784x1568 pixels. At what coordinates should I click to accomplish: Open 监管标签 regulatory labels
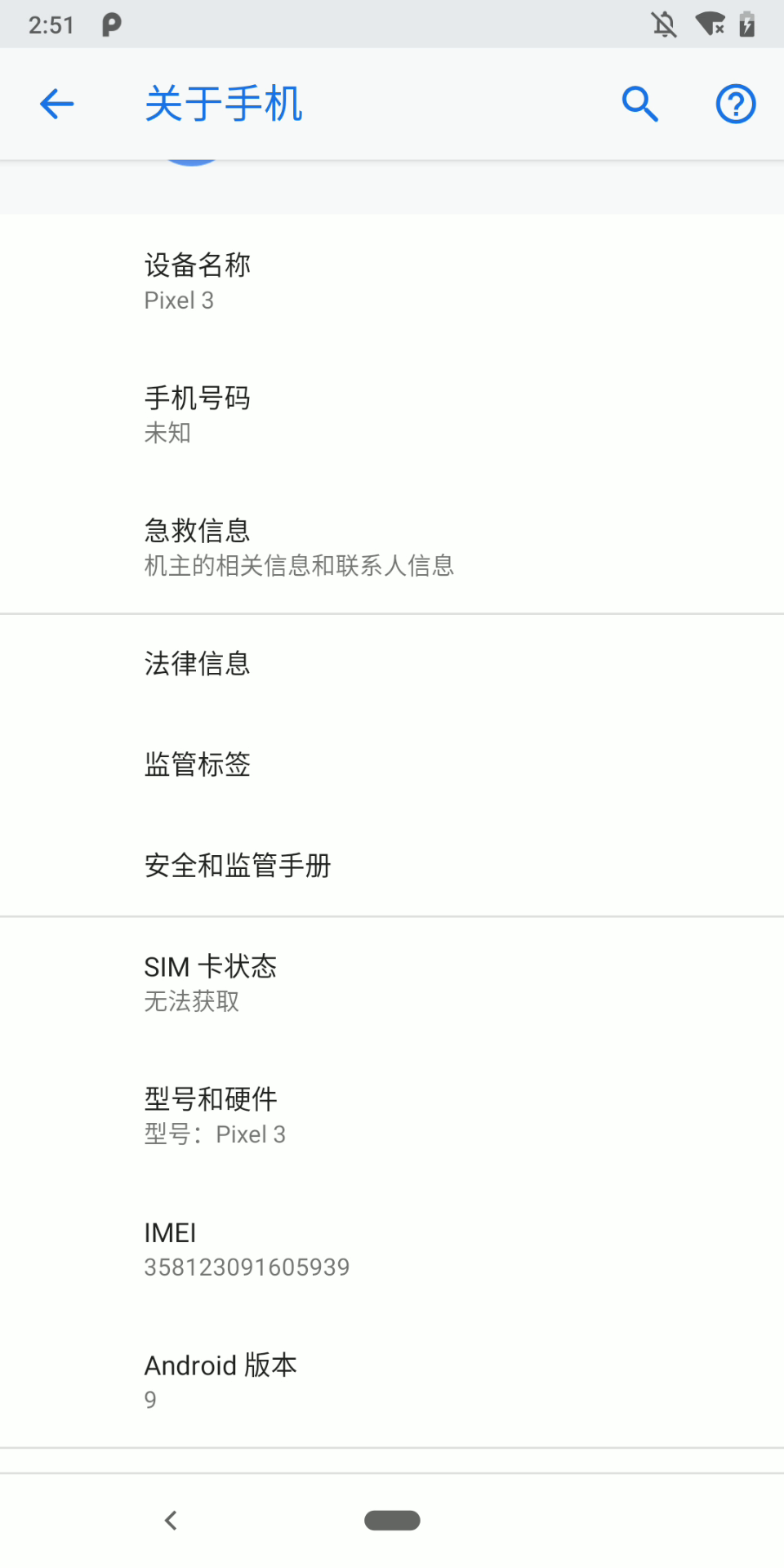point(392,764)
